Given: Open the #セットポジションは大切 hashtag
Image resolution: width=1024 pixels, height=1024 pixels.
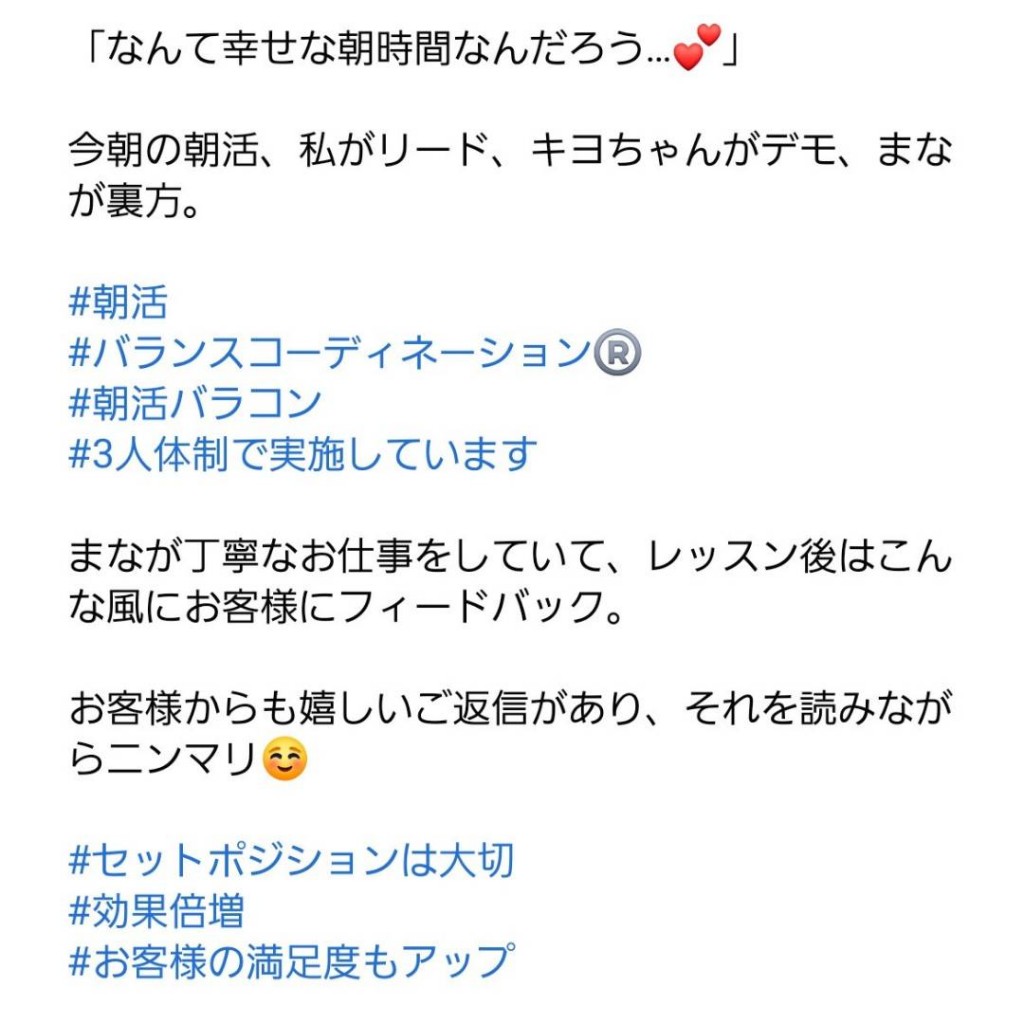Looking at the screenshot, I should (x=291, y=860).
